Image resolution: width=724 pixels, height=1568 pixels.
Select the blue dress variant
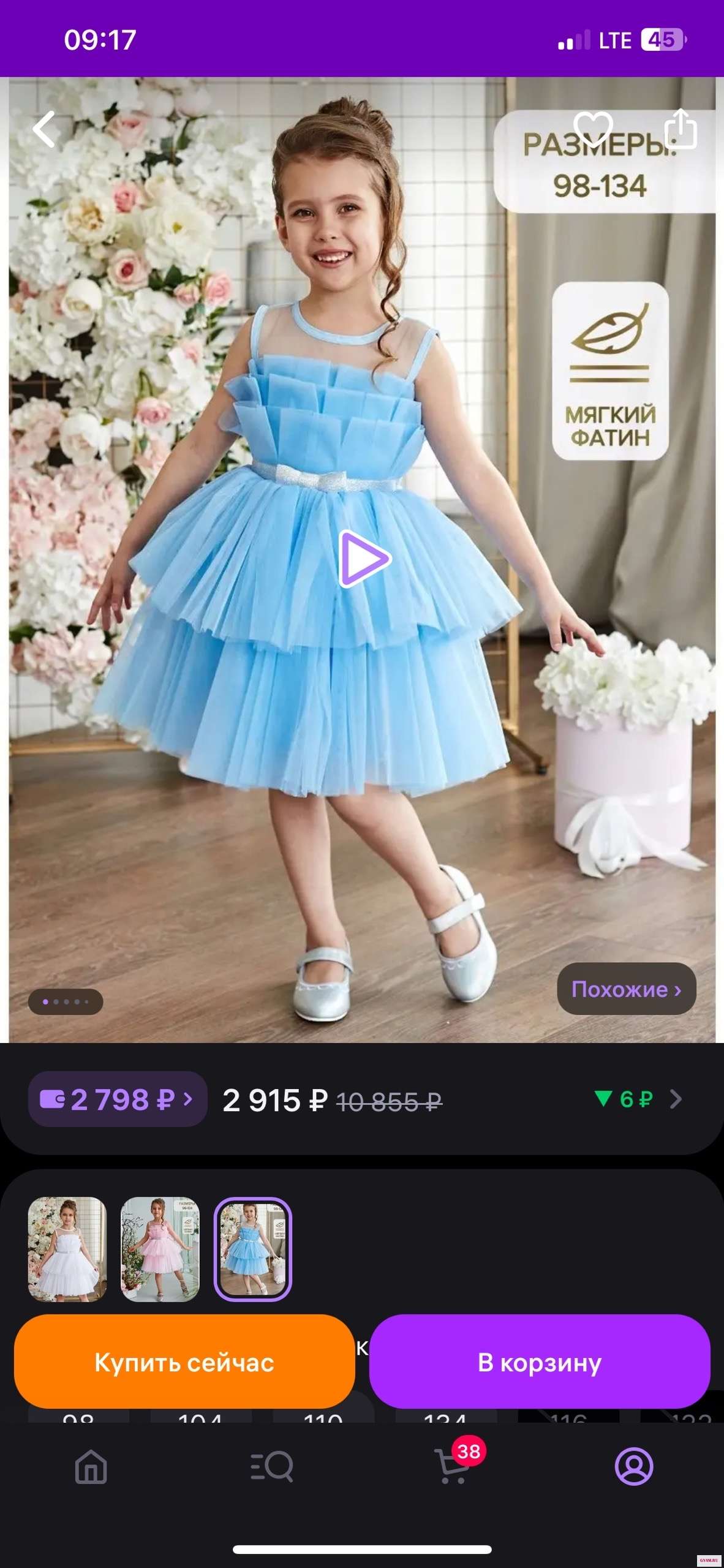pyautogui.click(x=252, y=1249)
